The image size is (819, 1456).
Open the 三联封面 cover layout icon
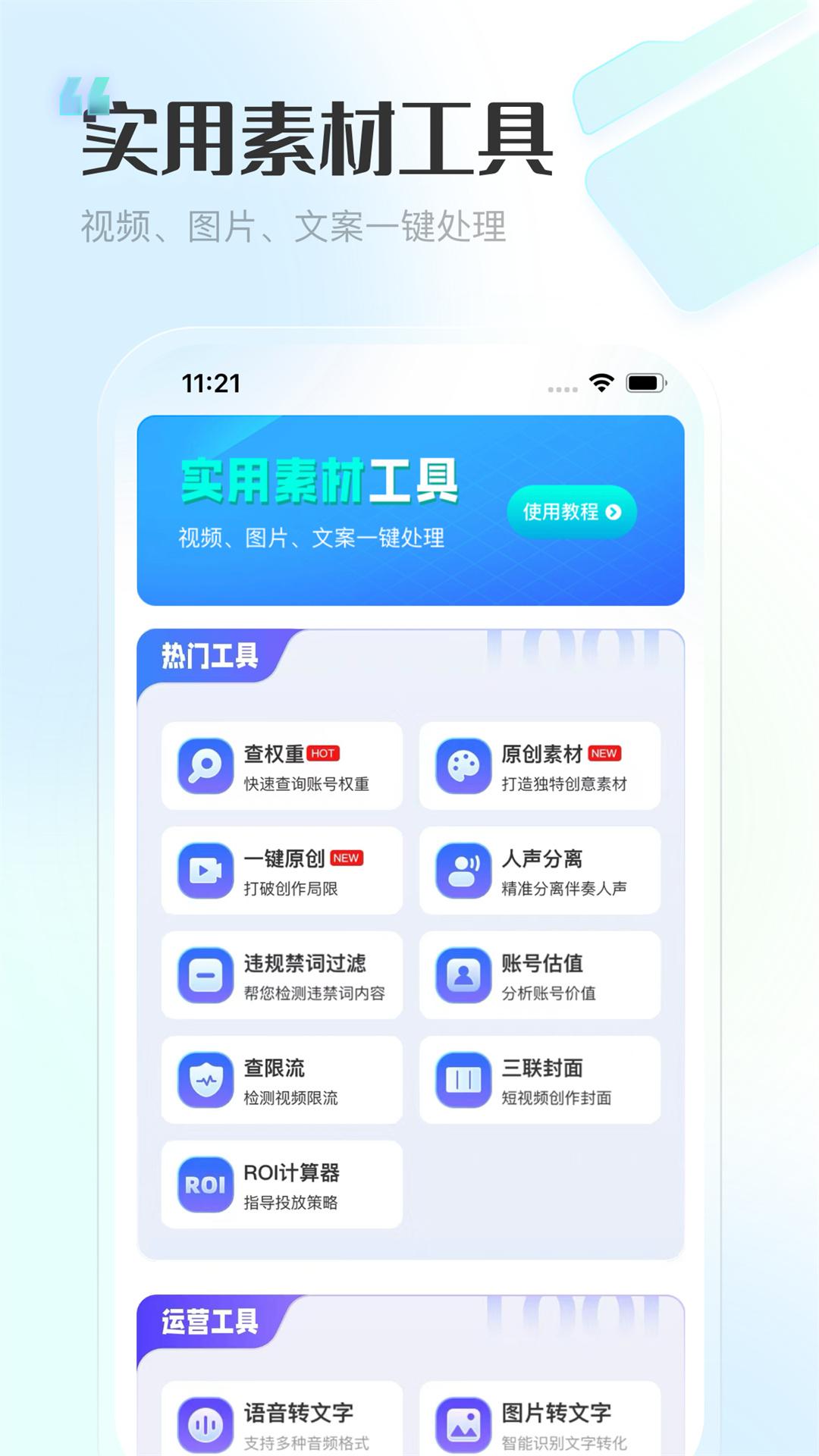coord(461,1080)
